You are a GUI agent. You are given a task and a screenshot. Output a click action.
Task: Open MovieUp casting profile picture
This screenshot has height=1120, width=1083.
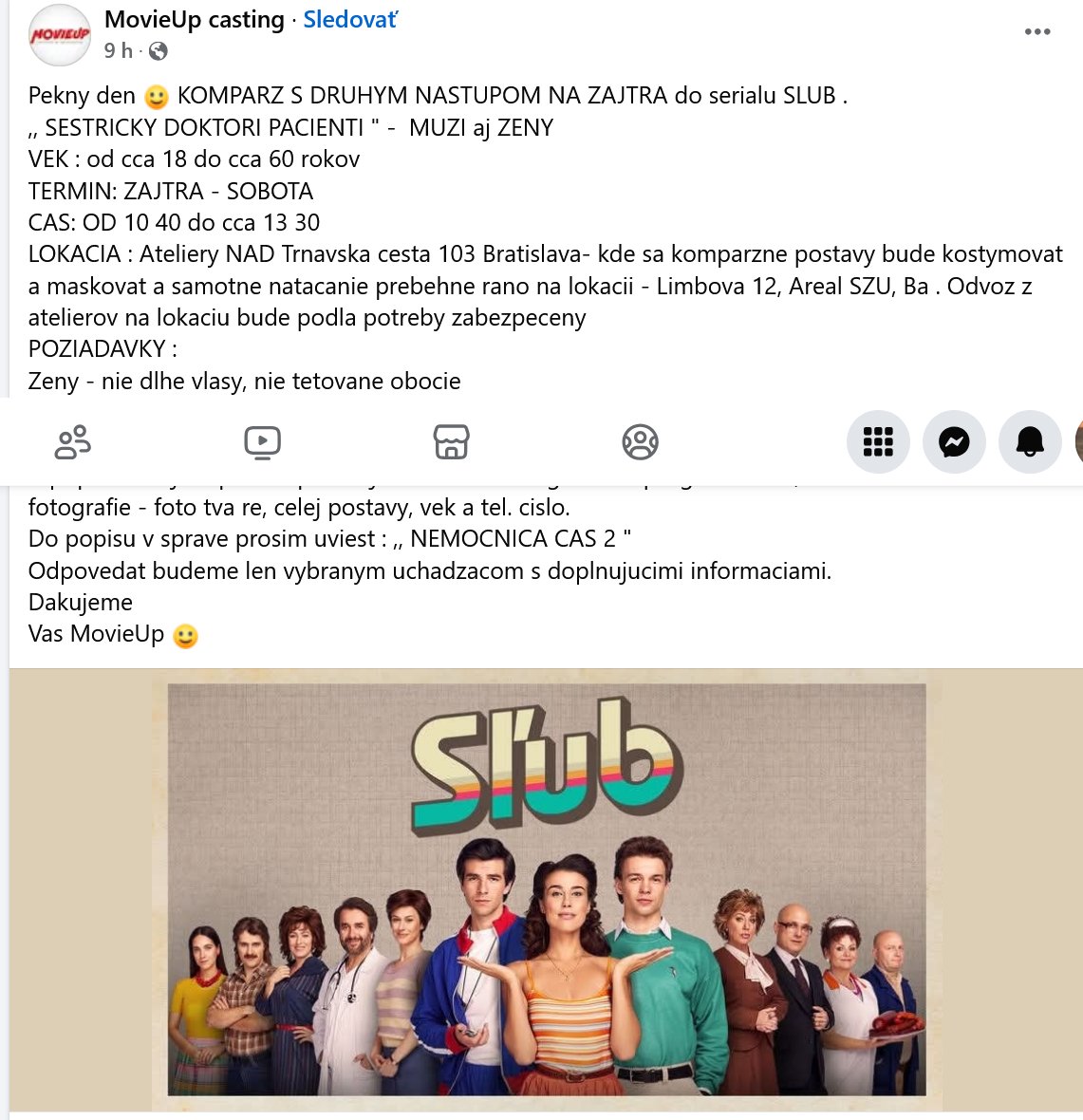[59, 35]
